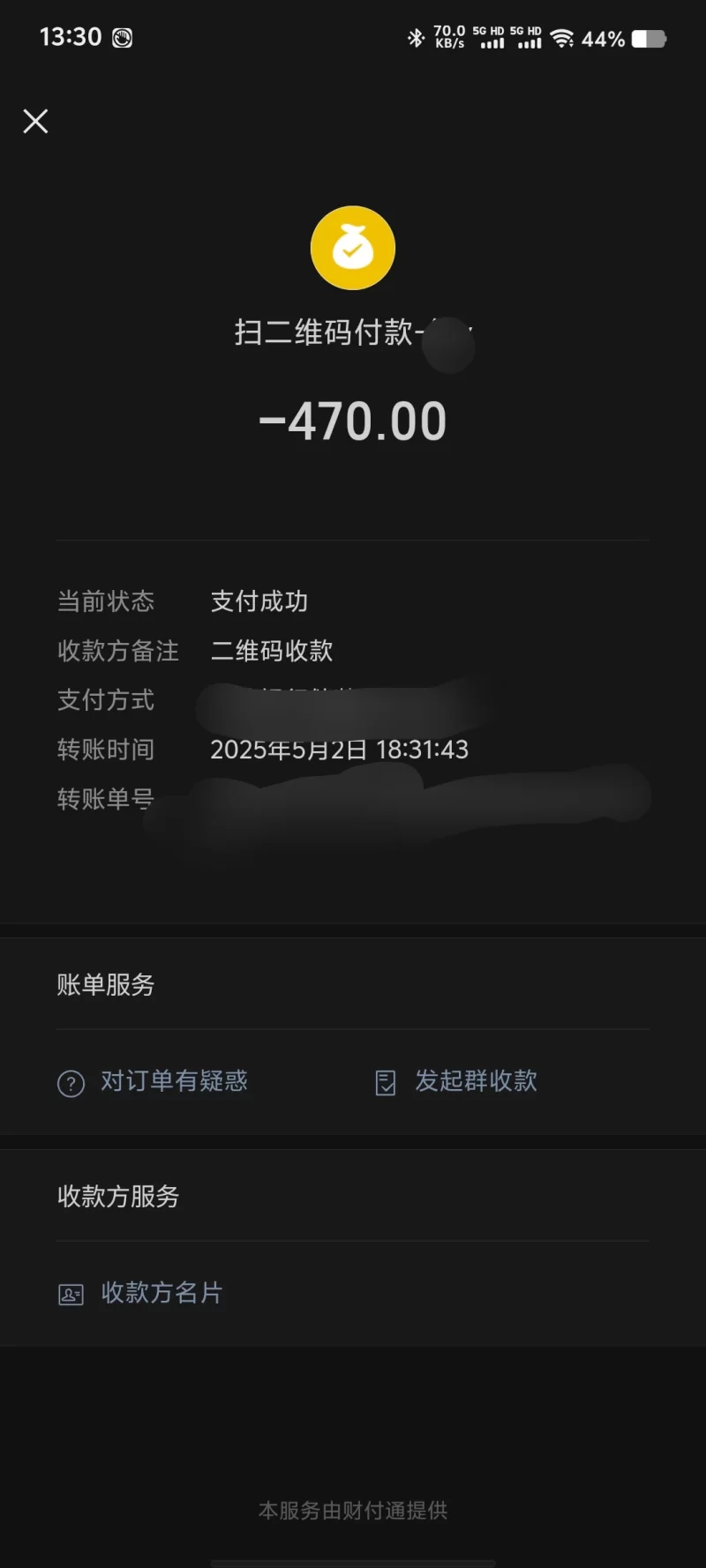
Task: Tap the 5G signal indicator
Action: point(490,39)
